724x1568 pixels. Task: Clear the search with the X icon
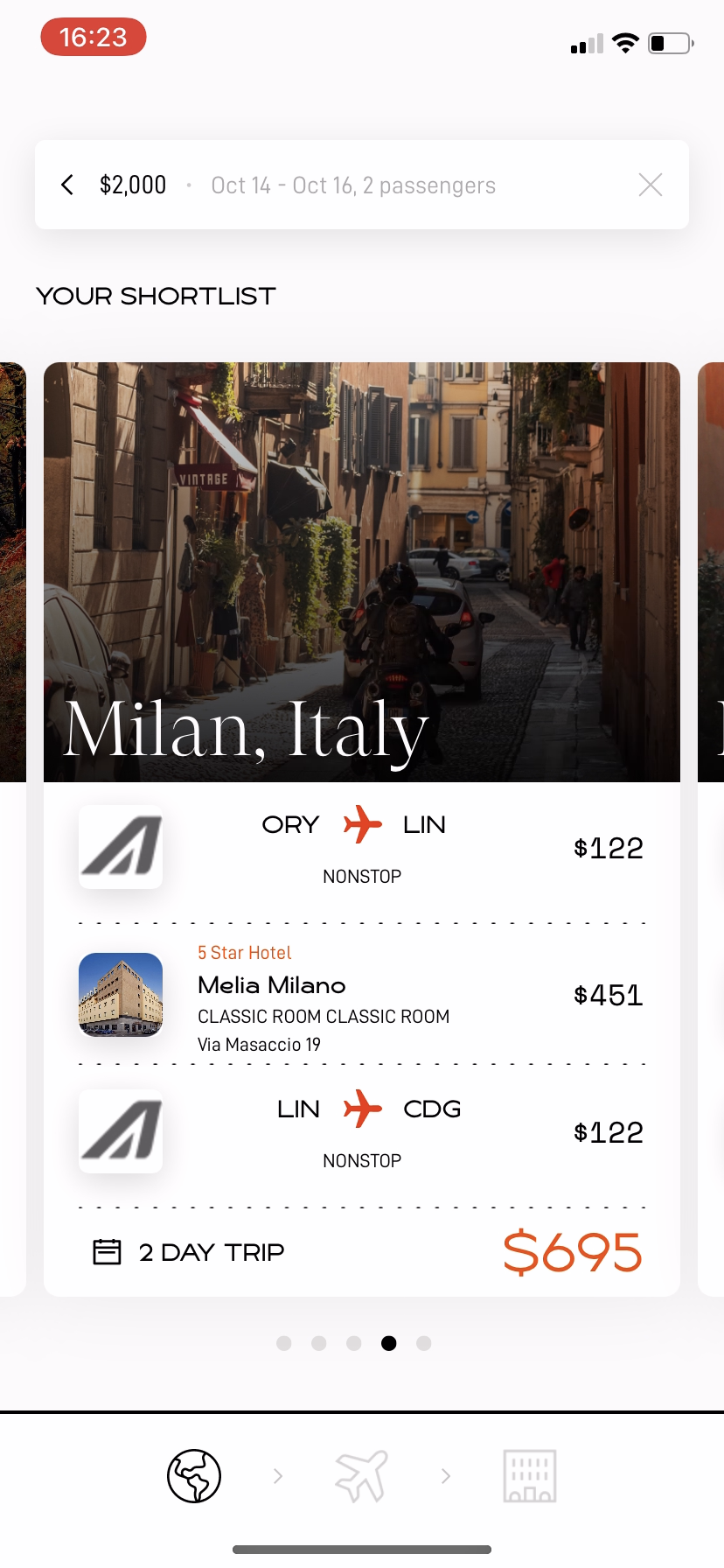pos(650,185)
